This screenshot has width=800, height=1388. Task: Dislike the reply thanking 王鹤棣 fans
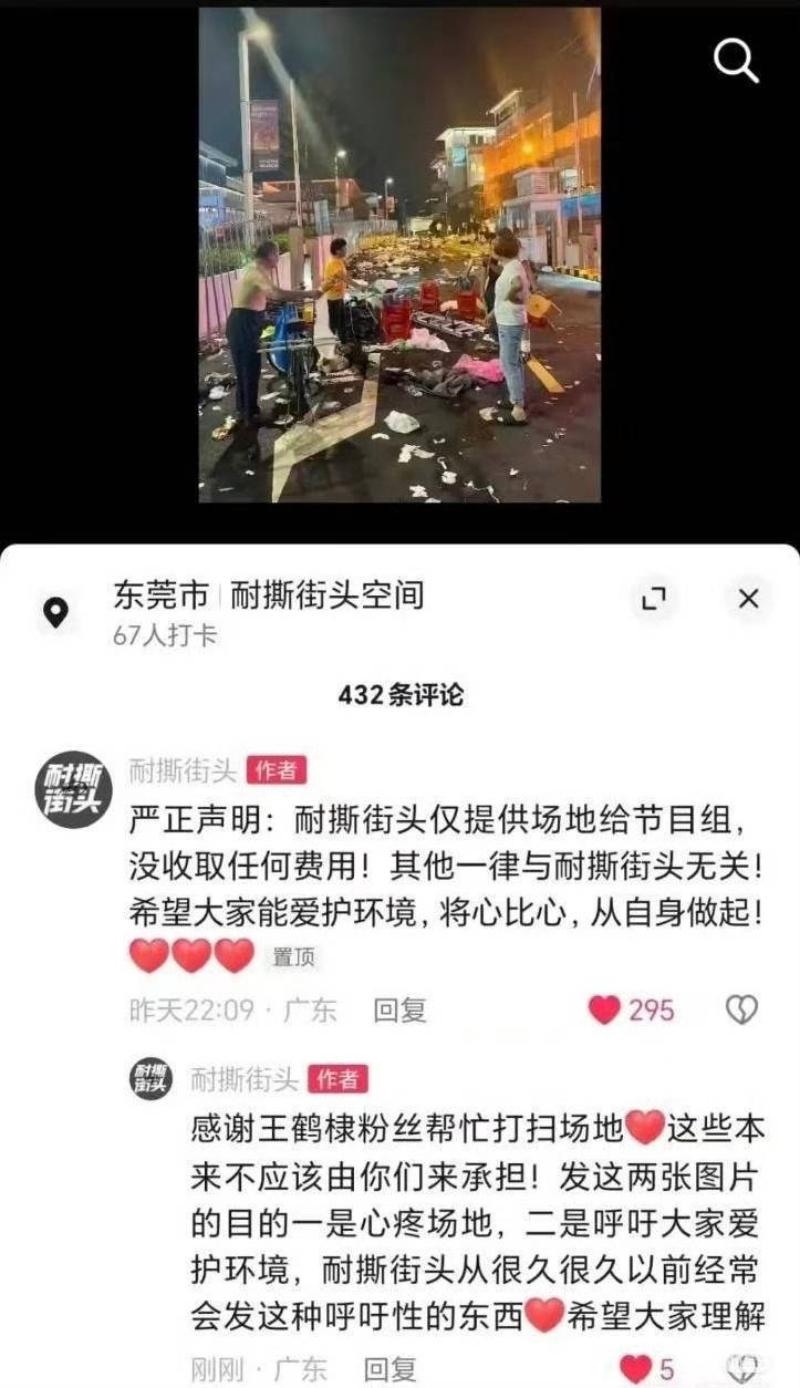(741, 1367)
